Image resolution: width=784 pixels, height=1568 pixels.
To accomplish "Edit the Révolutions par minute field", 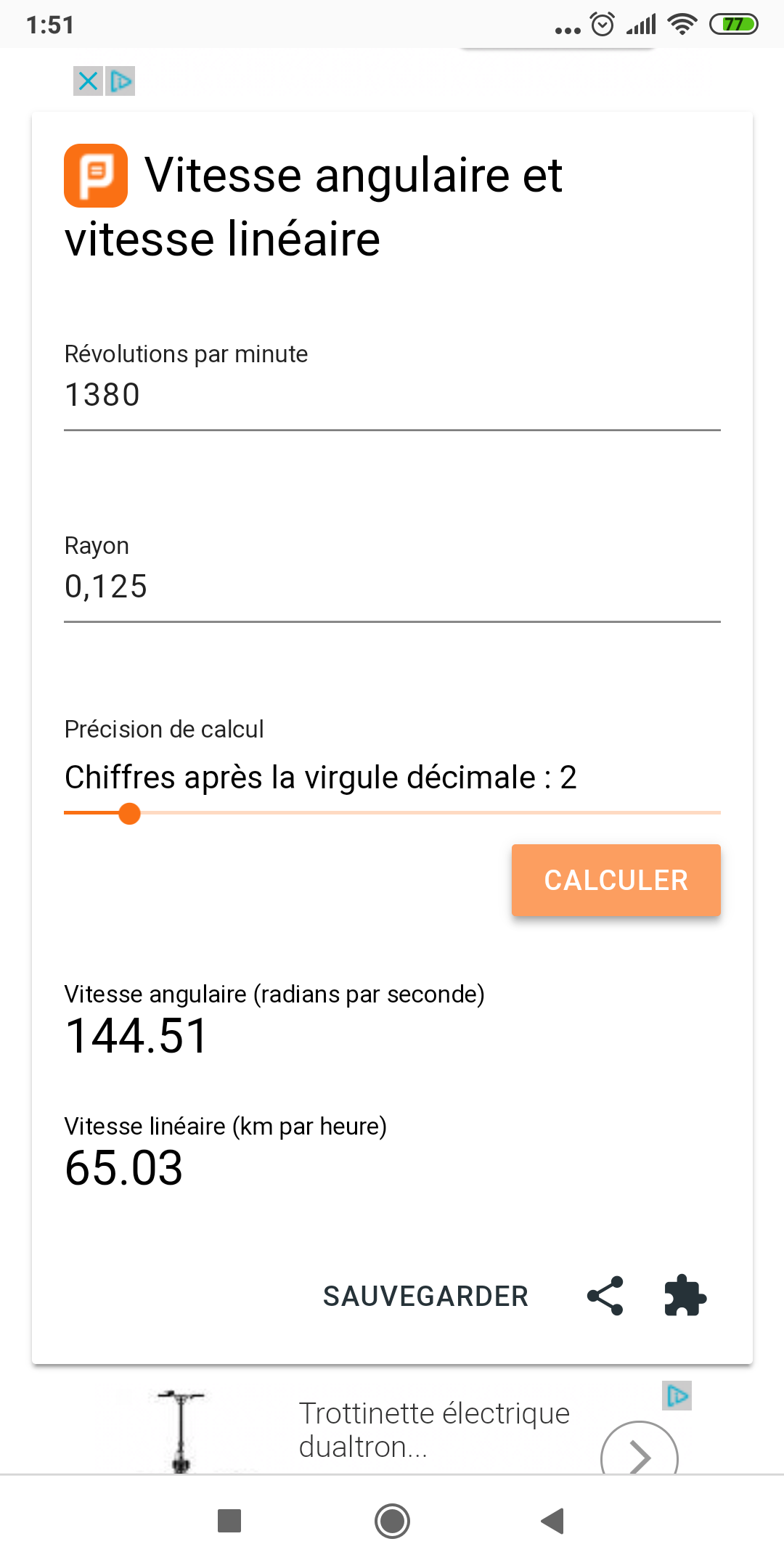I will tap(392, 396).
